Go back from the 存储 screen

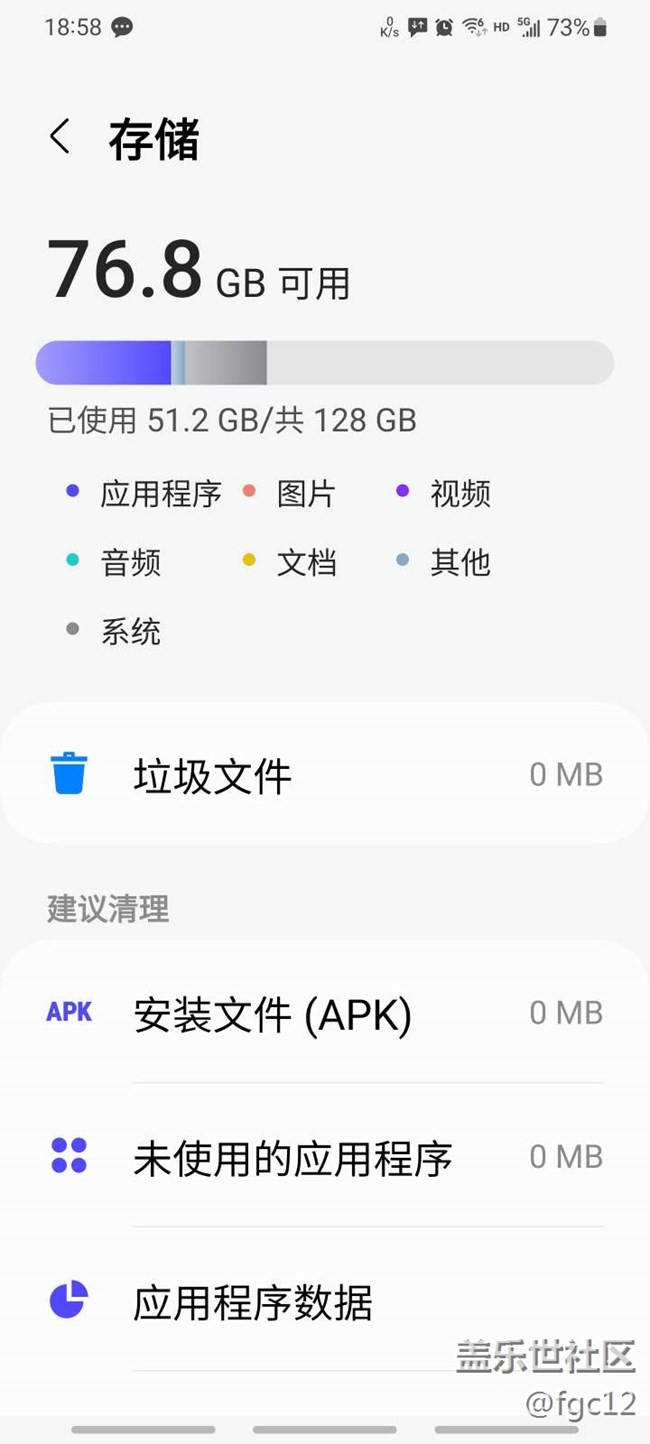tap(60, 137)
